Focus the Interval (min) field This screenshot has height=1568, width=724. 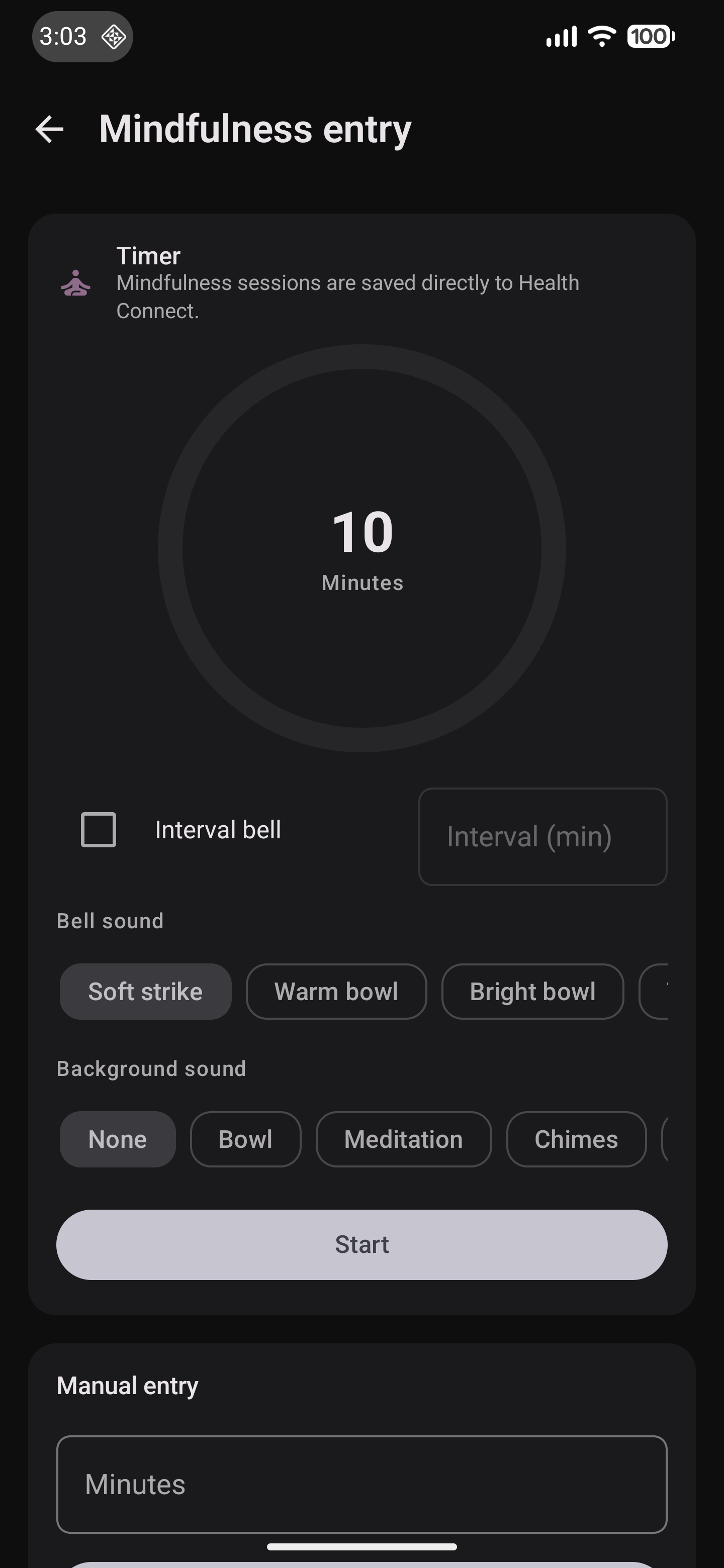[x=542, y=836]
